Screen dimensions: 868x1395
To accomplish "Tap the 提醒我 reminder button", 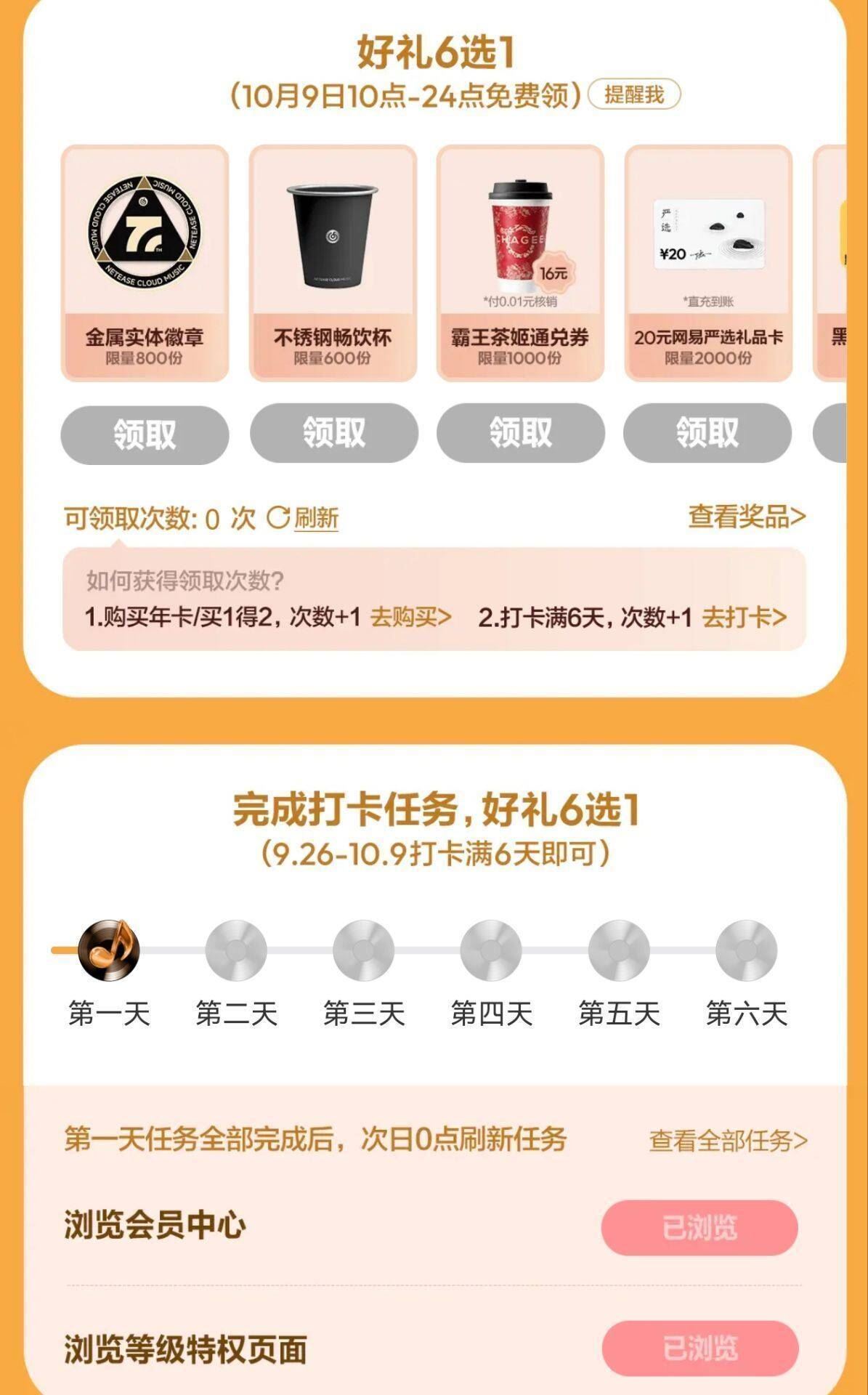I will pos(633,94).
